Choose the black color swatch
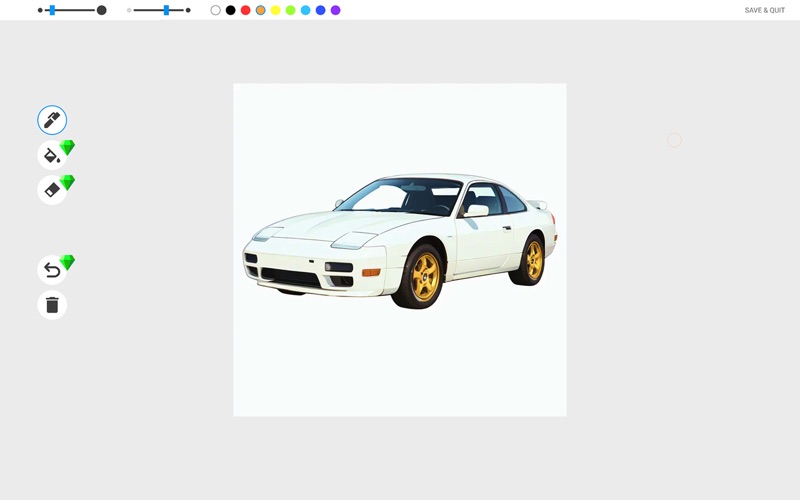The height and width of the screenshot is (500, 800). [x=230, y=10]
